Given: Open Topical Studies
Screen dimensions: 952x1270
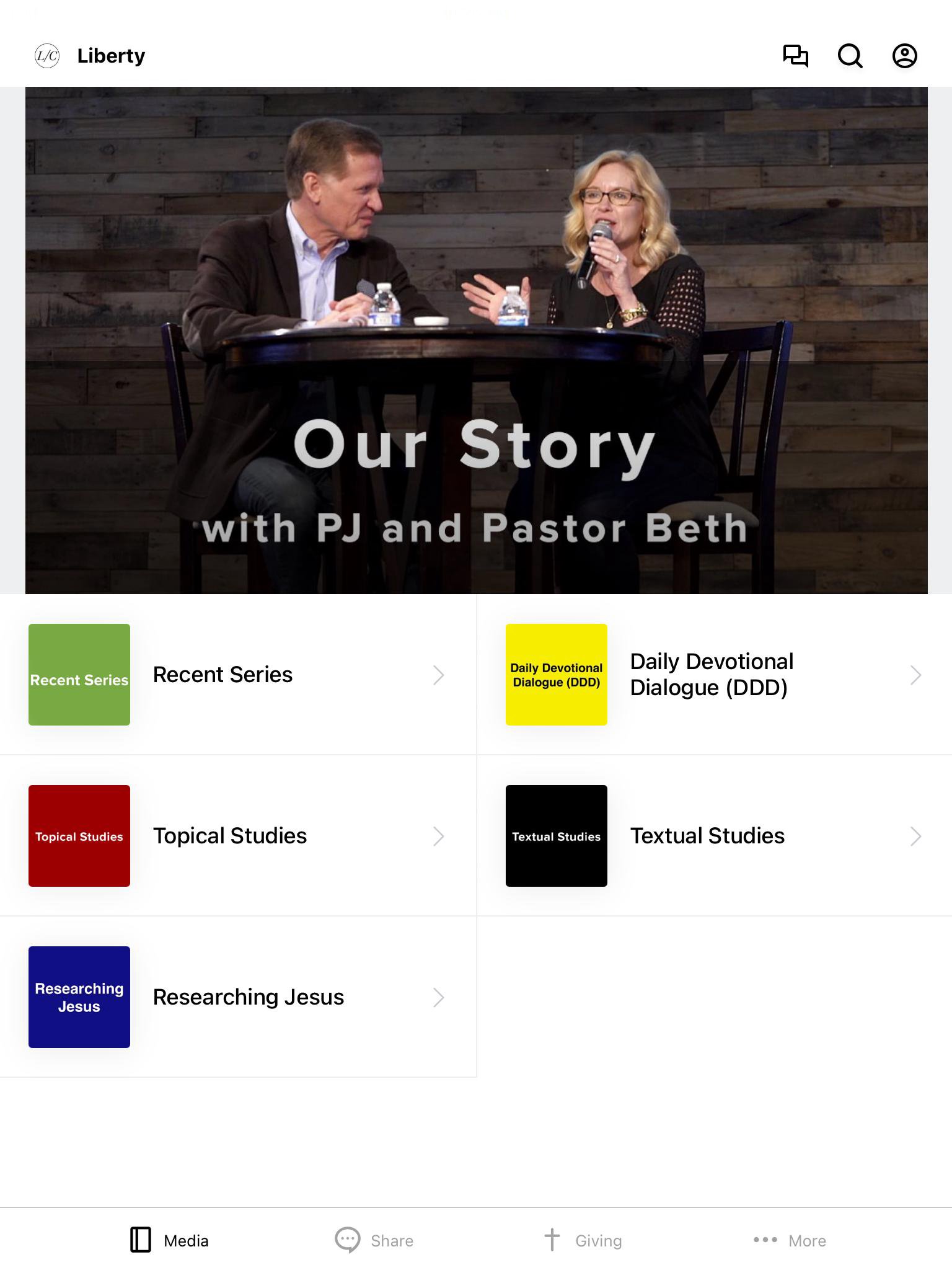Looking at the screenshot, I should coord(238,836).
